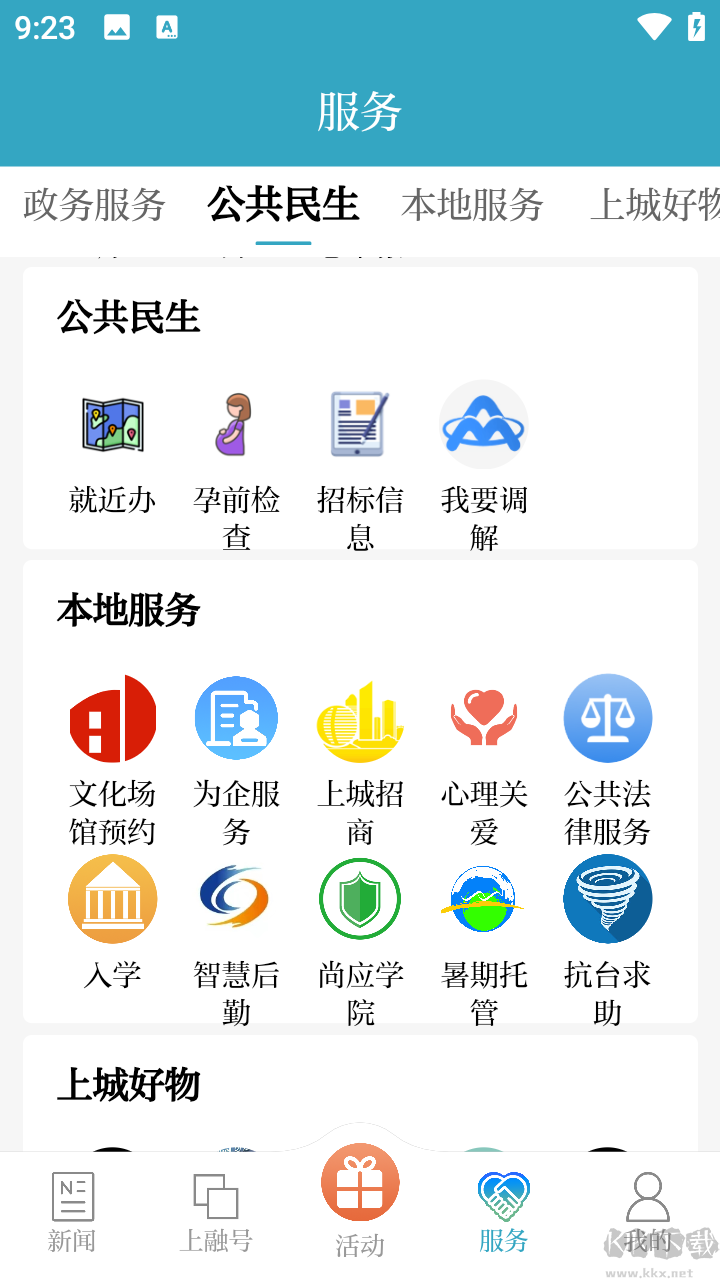Open 文化场馆预约 venue booking

113,718
